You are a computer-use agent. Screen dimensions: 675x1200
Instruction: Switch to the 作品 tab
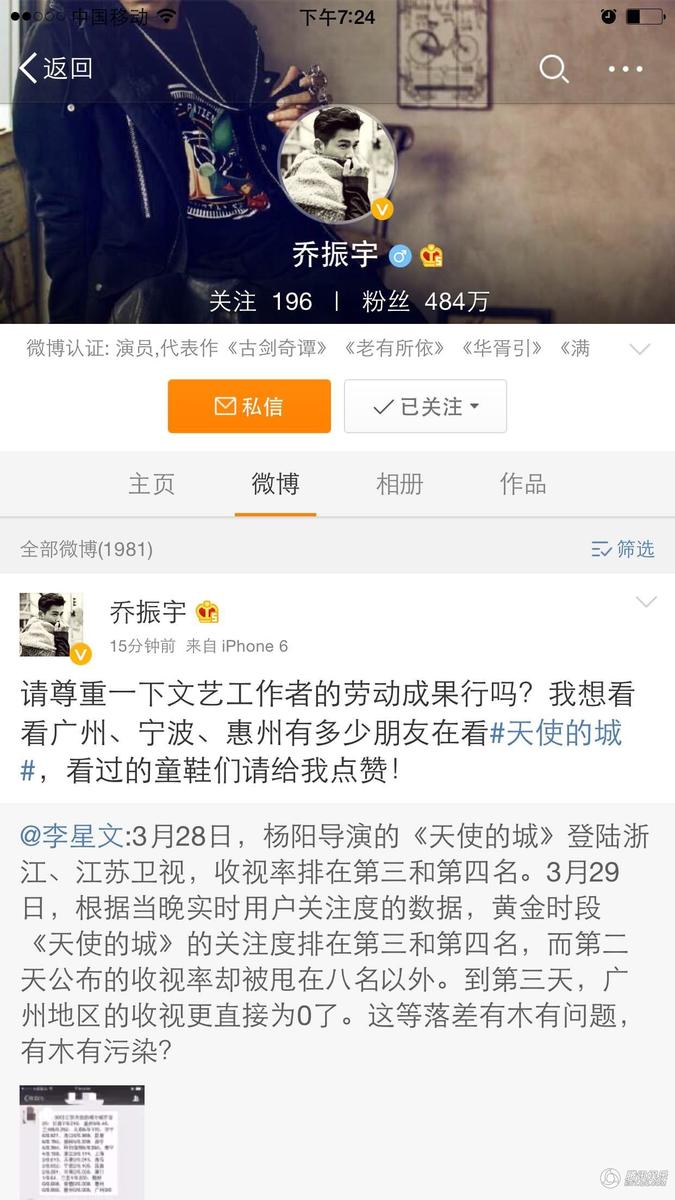point(523,485)
